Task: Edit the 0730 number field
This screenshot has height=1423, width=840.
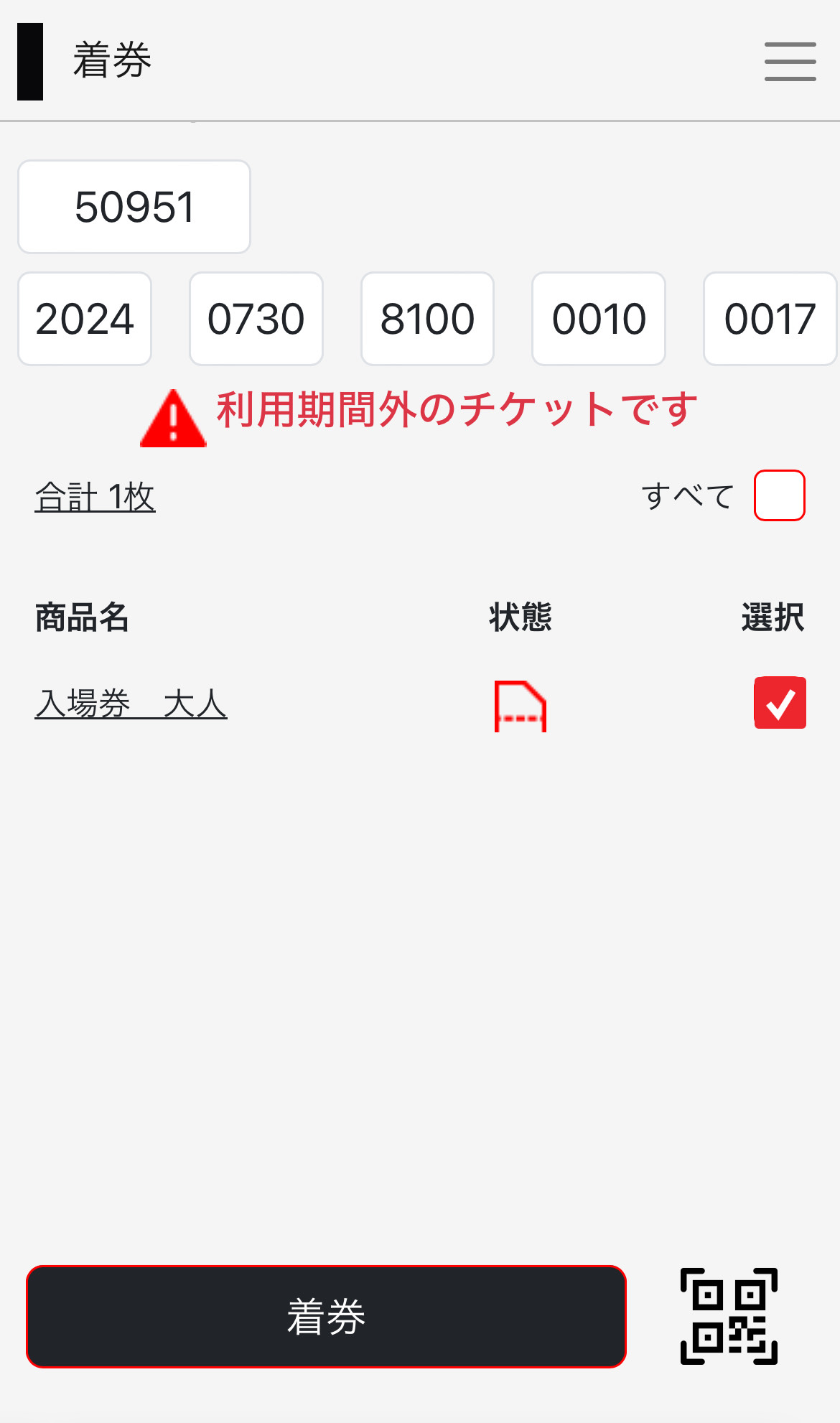Action: pyautogui.click(x=256, y=319)
